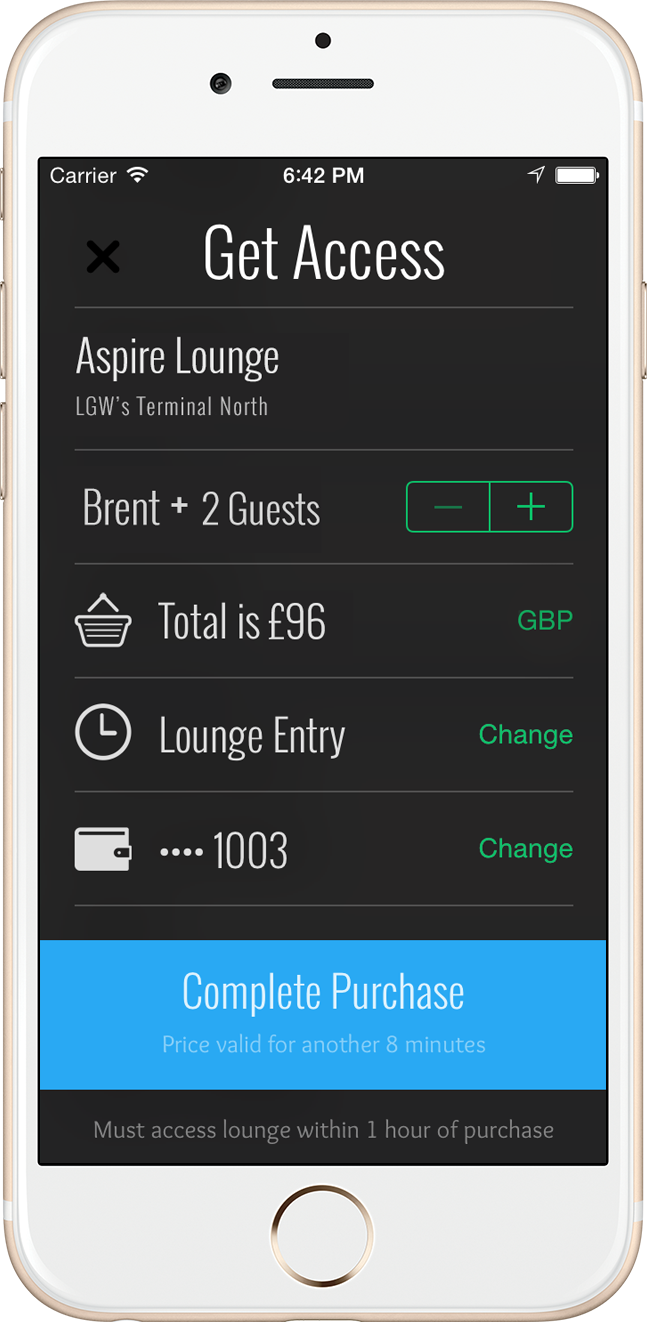Image resolution: width=647 pixels, height=1322 pixels.
Task: Add another guest with plus
Action: click(x=531, y=507)
